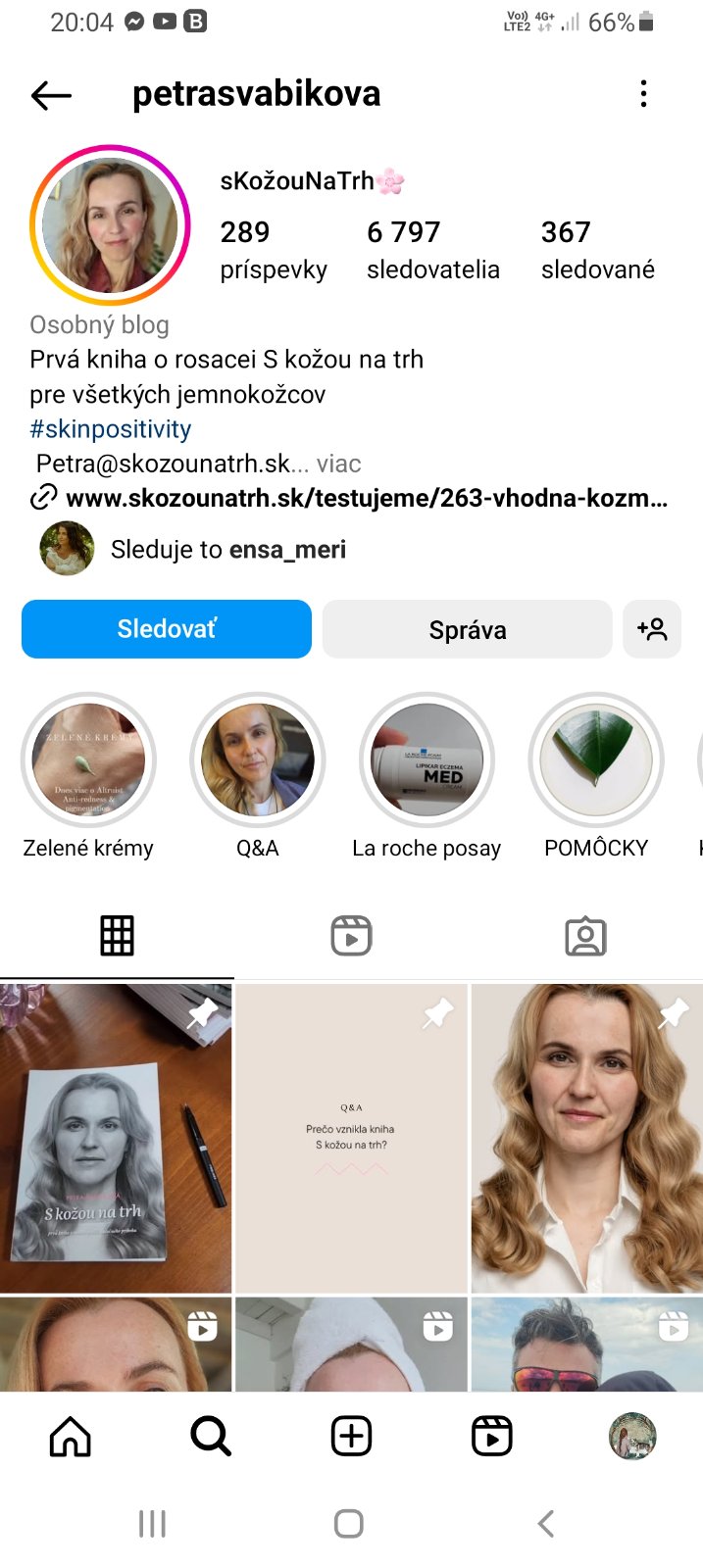This screenshot has width=703, height=1568.
Task: Send a message via Správa
Action: coord(467,629)
